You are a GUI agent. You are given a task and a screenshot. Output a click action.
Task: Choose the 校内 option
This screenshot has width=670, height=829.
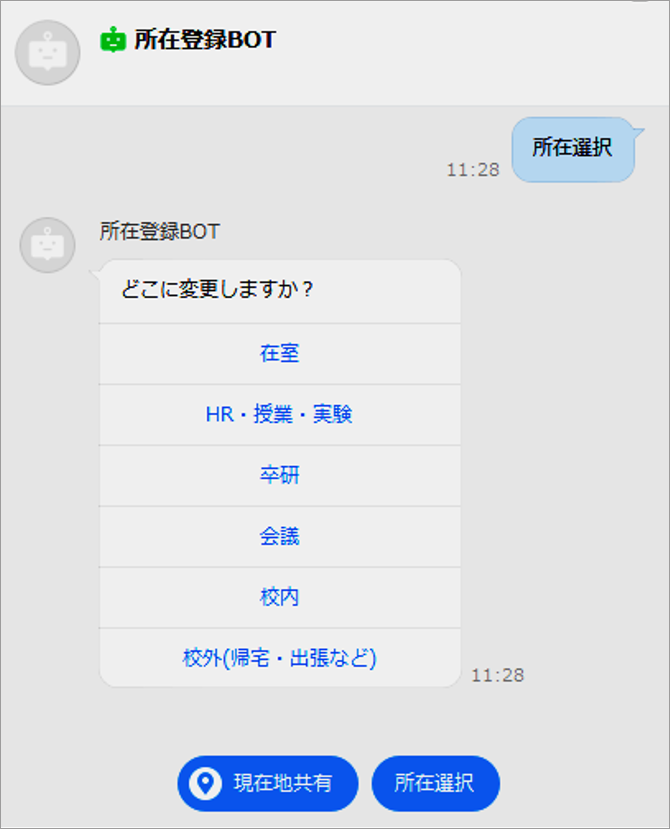tap(280, 597)
